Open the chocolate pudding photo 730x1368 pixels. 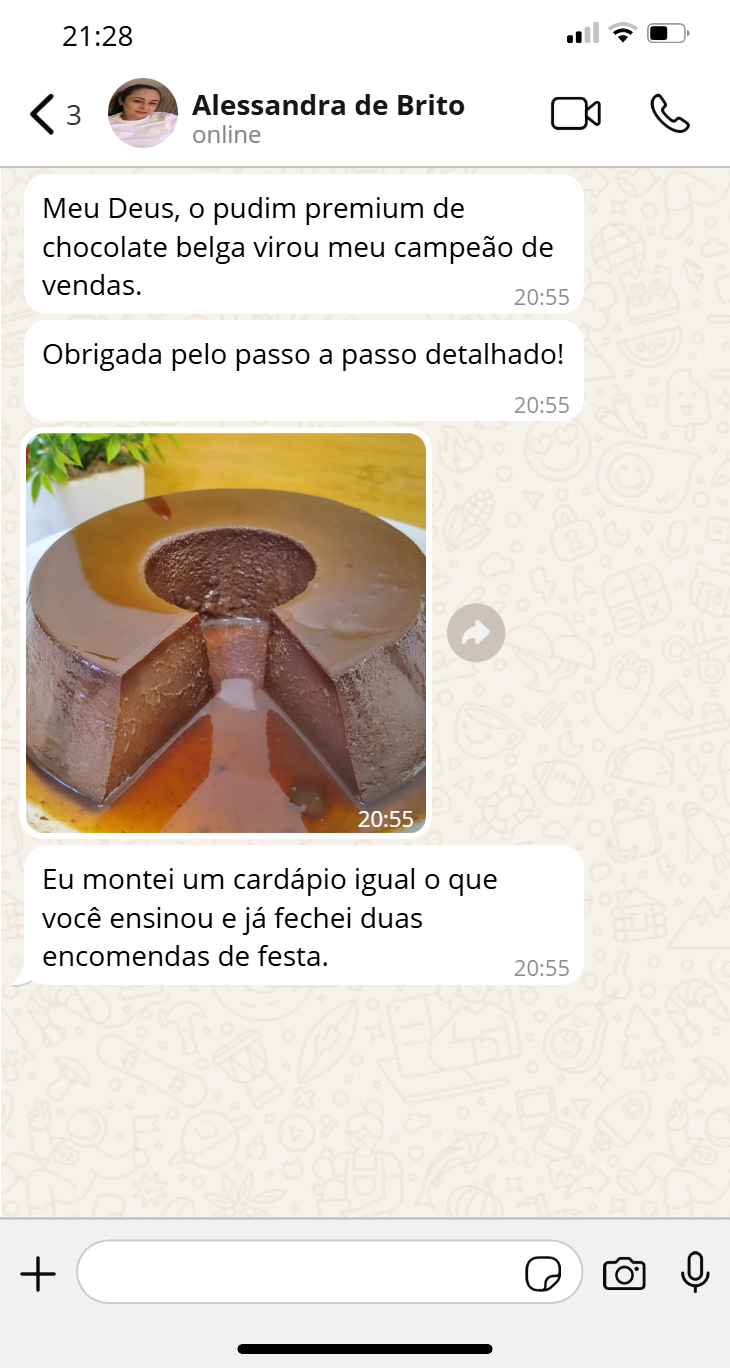click(x=226, y=632)
